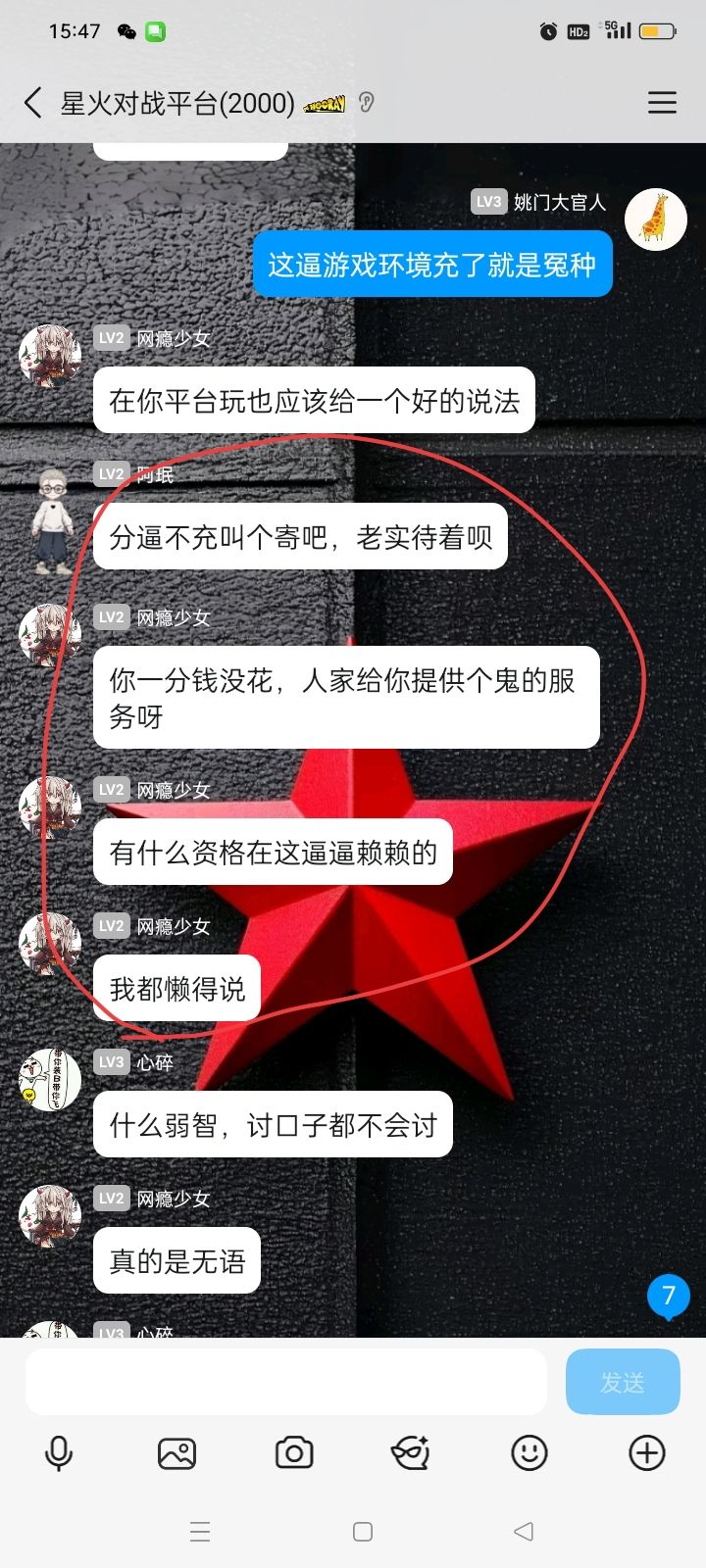The width and height of the screenshot is (706, 1568).
Task: Tap the system home button
Action: (363, 1532)
